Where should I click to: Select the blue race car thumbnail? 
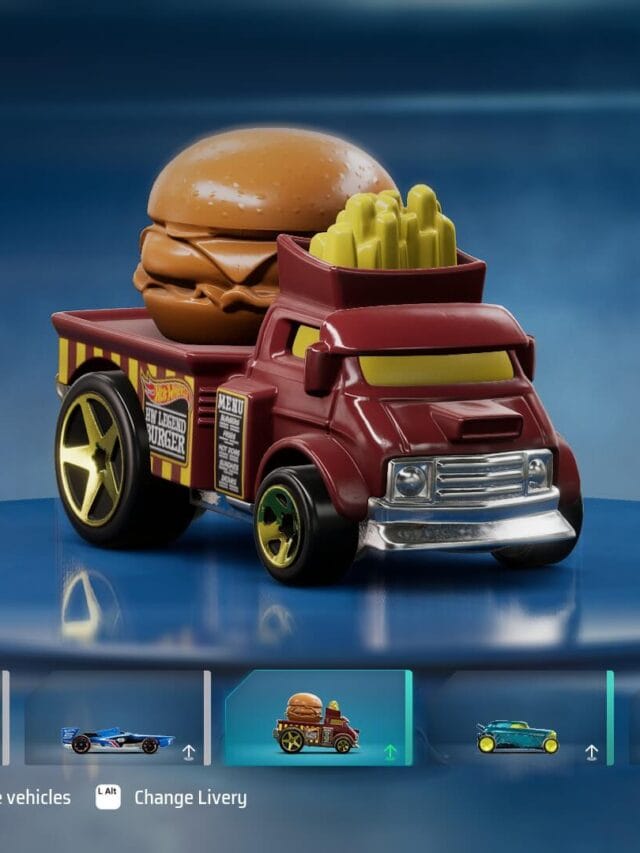point(115,718)
